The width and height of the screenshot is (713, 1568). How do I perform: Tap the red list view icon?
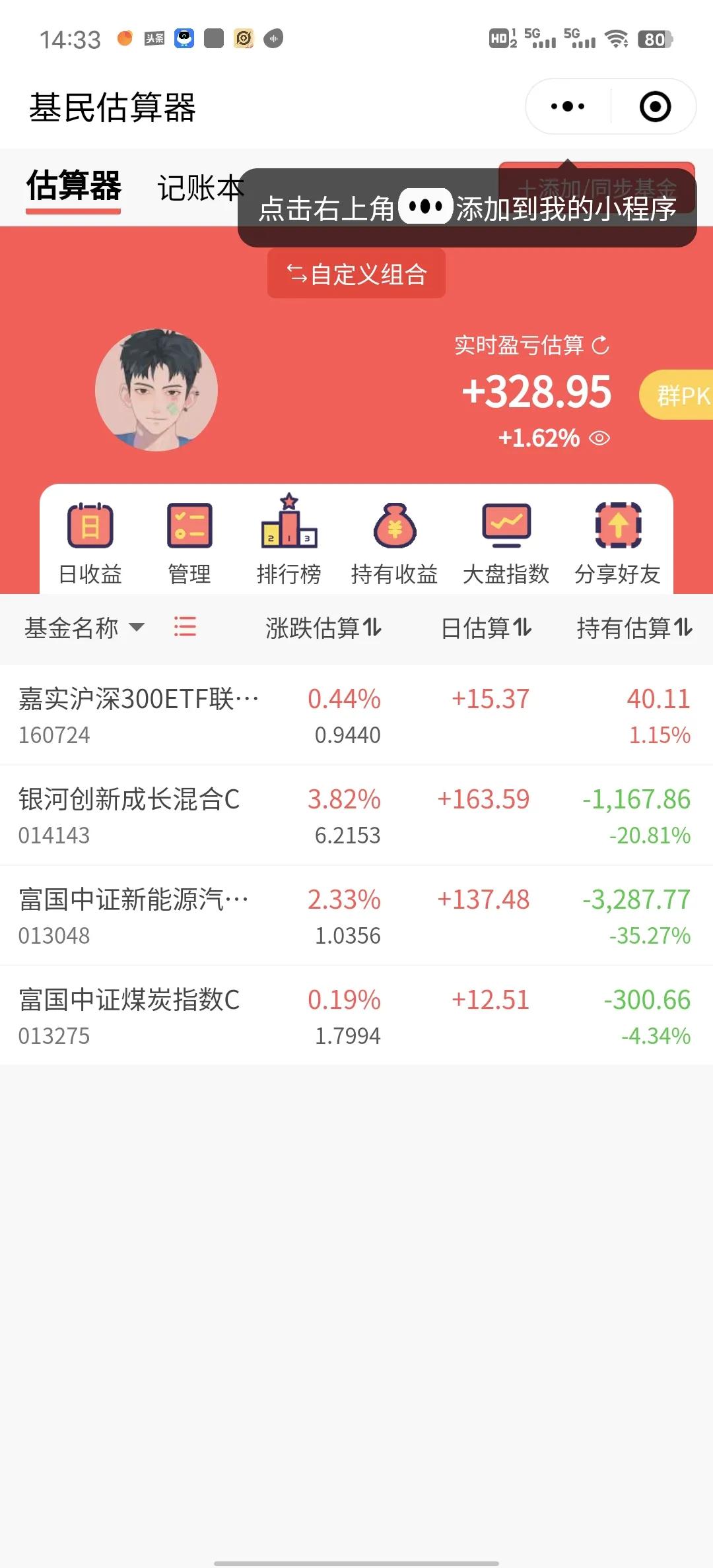coord(185,627)
